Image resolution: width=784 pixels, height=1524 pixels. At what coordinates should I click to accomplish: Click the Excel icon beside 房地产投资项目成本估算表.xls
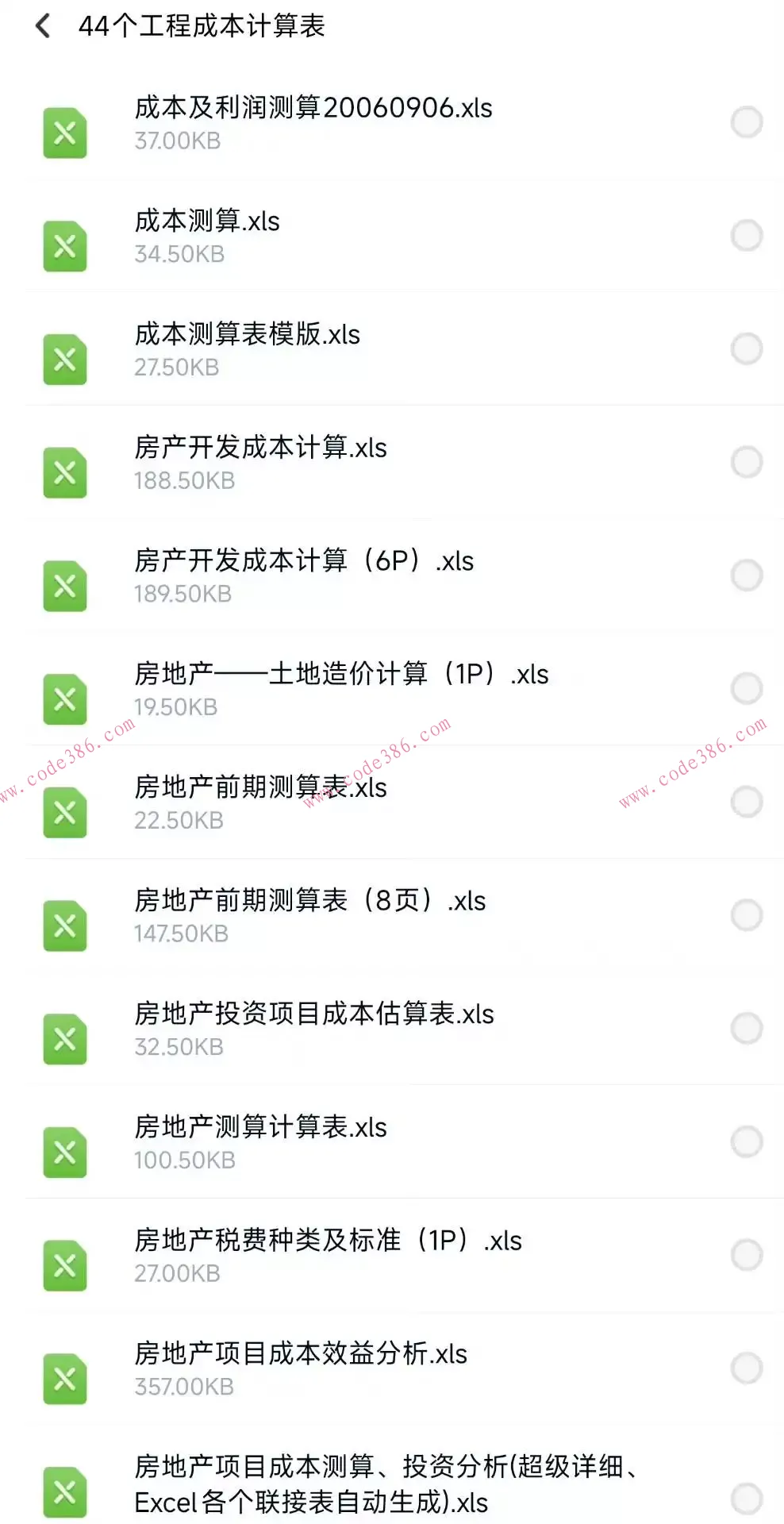pos(65,1039)
